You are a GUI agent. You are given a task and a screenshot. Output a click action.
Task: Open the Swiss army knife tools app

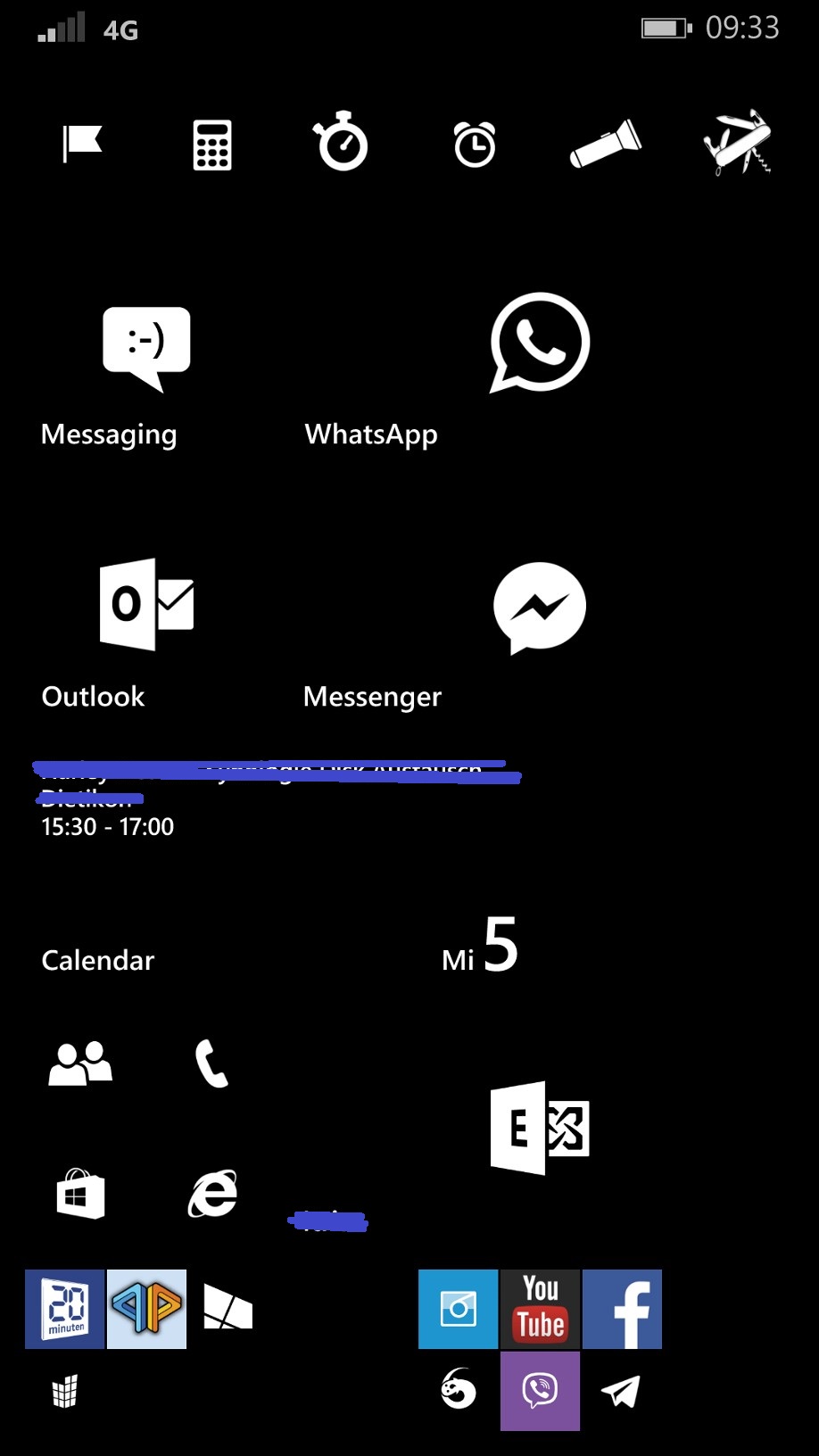tap(737, 143)
